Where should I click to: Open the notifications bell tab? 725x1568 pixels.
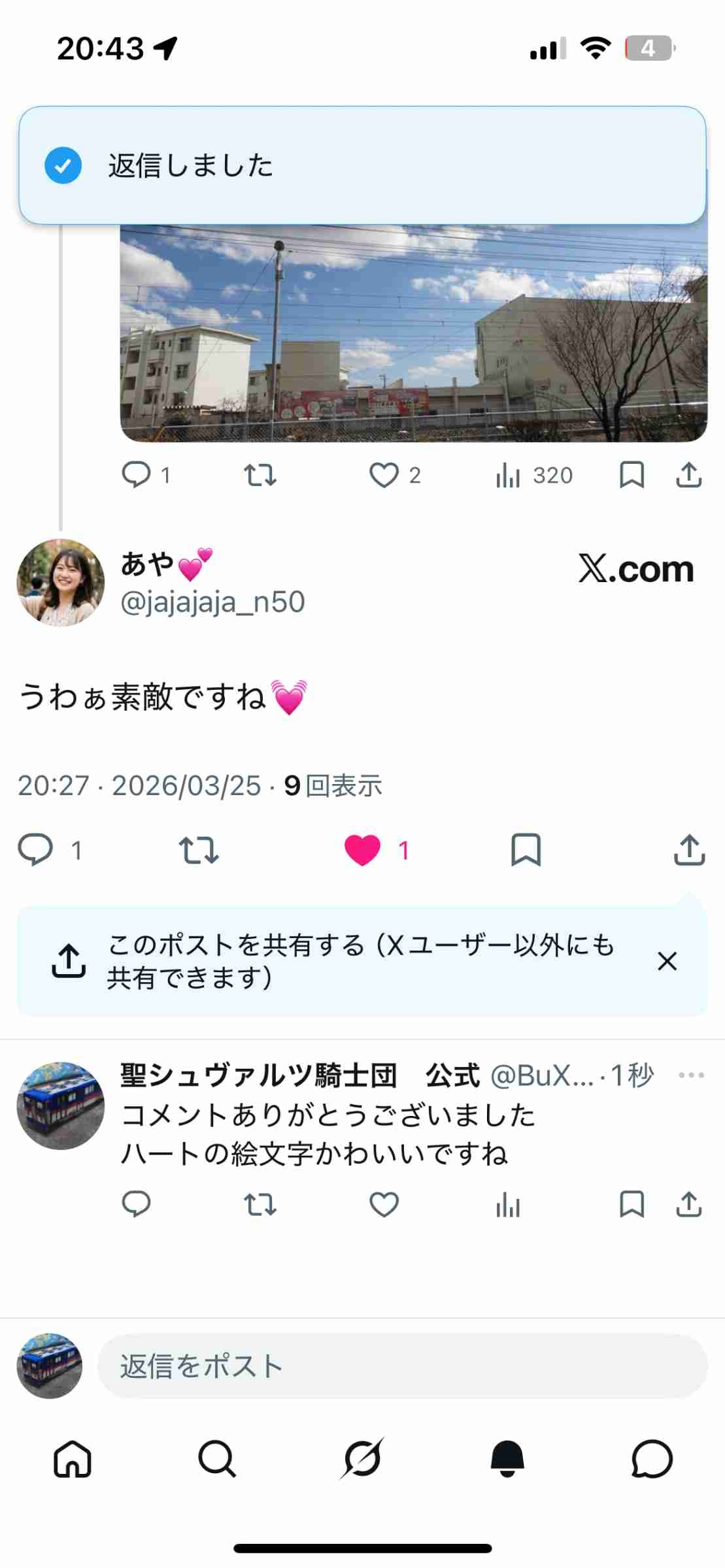click(x=508, y=1459)
